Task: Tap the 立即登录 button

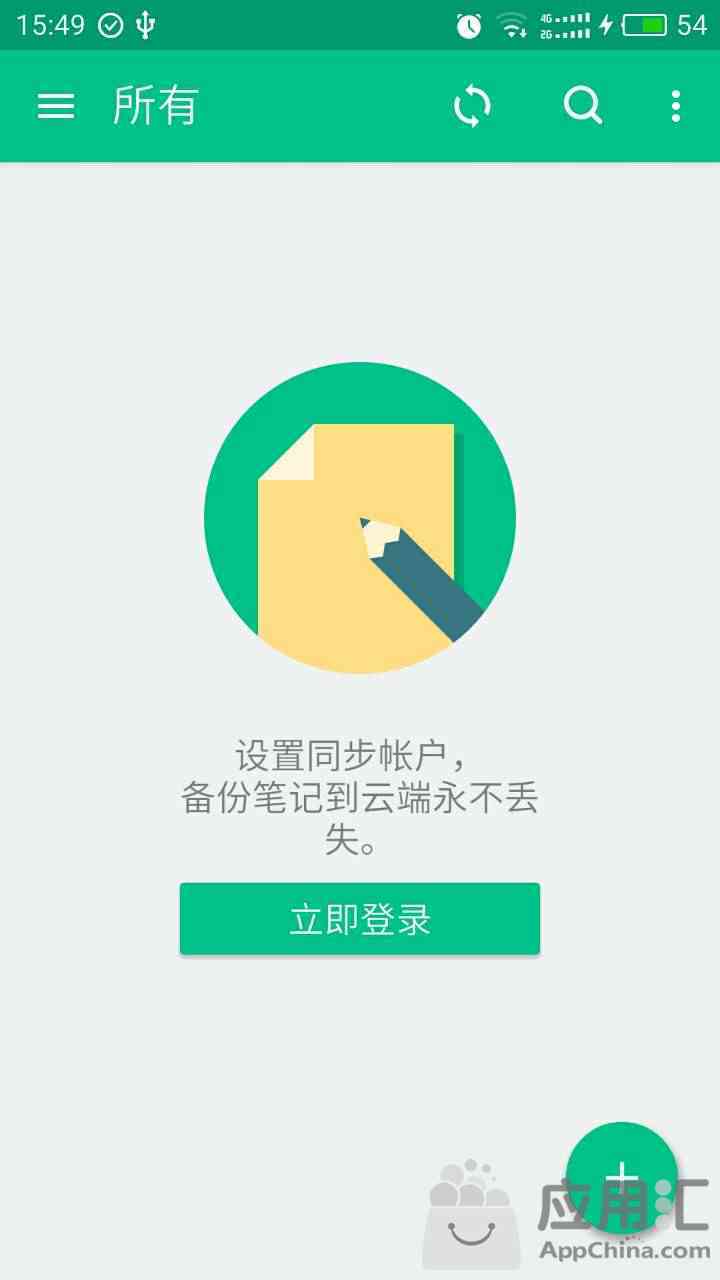Action: click(360, 919)
